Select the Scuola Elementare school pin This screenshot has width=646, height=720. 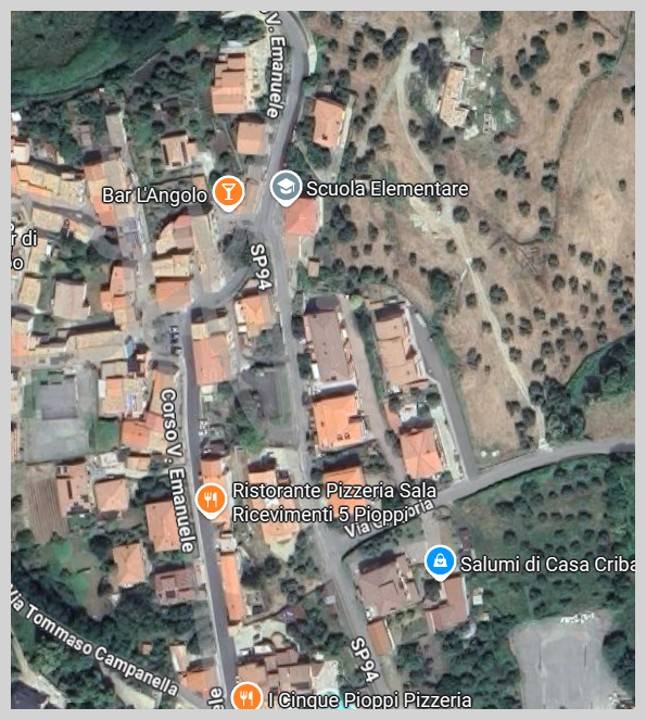[286, 186]
